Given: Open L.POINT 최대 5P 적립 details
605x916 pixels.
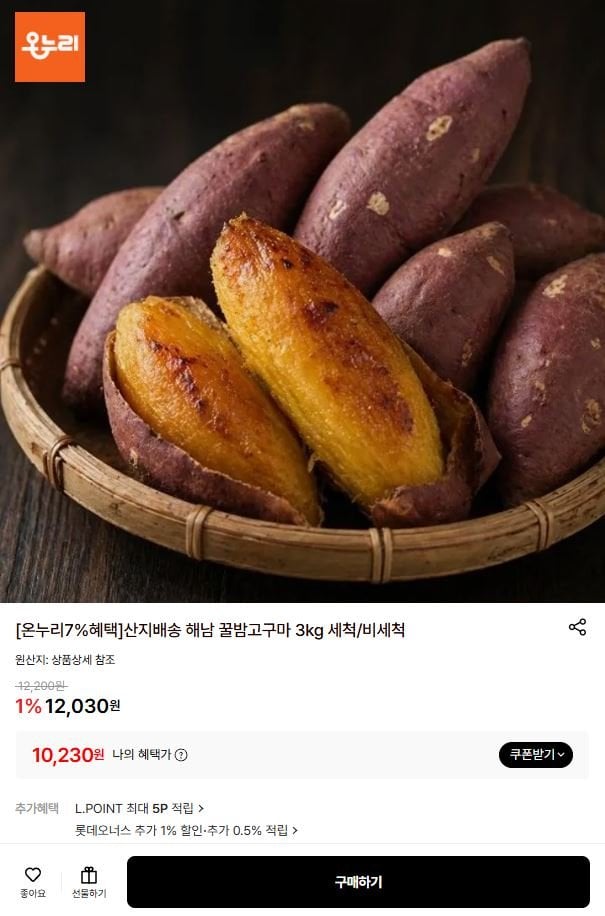Looking at the screenshot, I should tap(139, 808).
